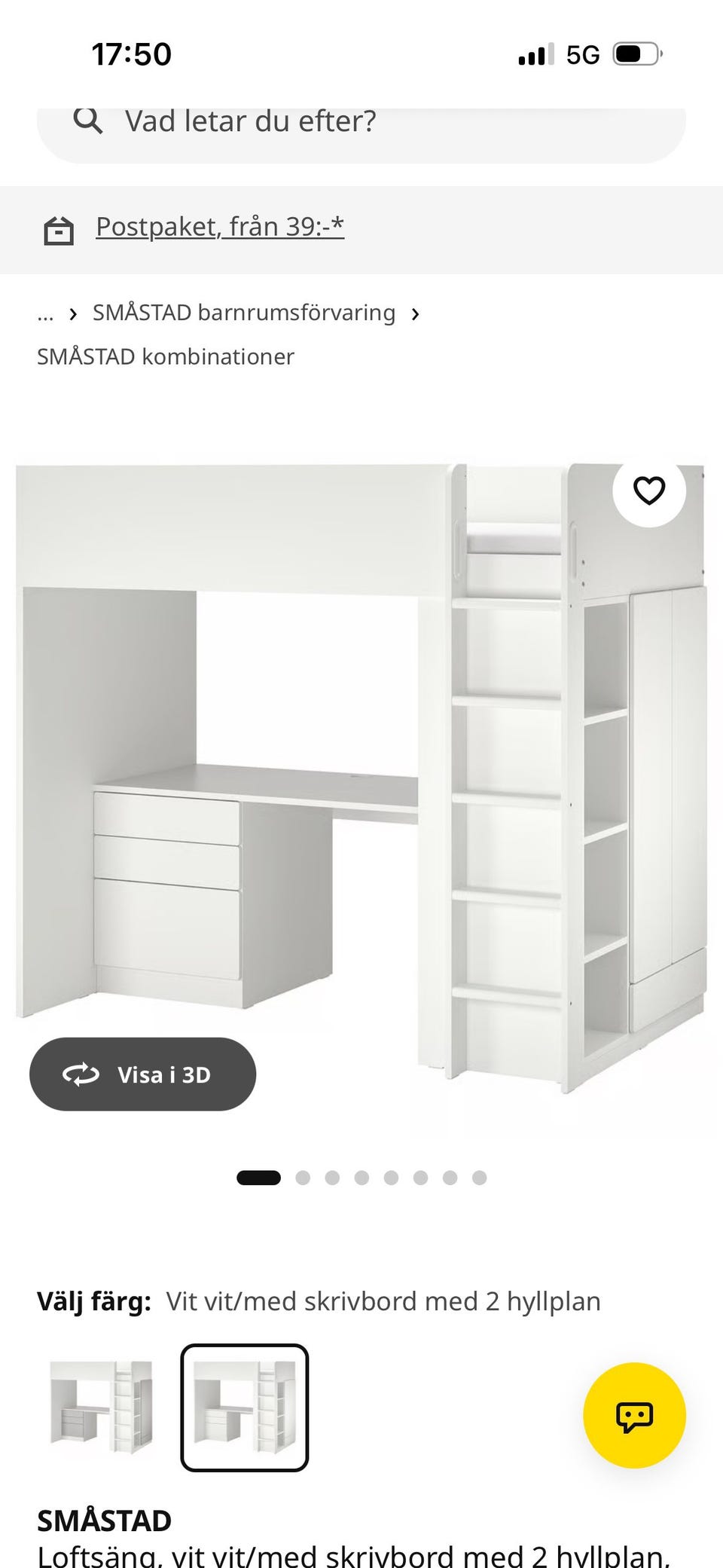723x1568 pixels.
Task: Open the yellow chat support button
Action: pyautogui.click(x=634, y=1416)
